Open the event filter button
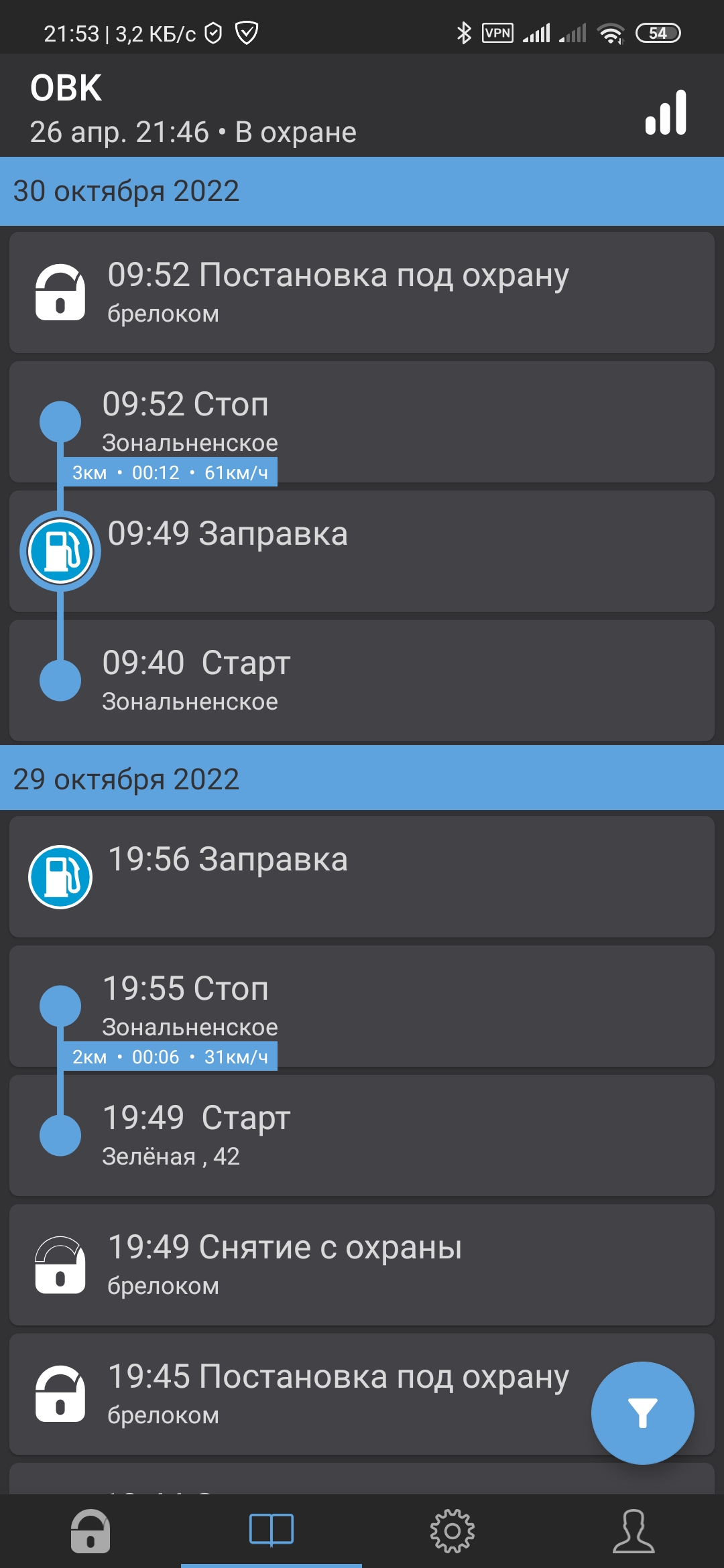 (642, 1413)
